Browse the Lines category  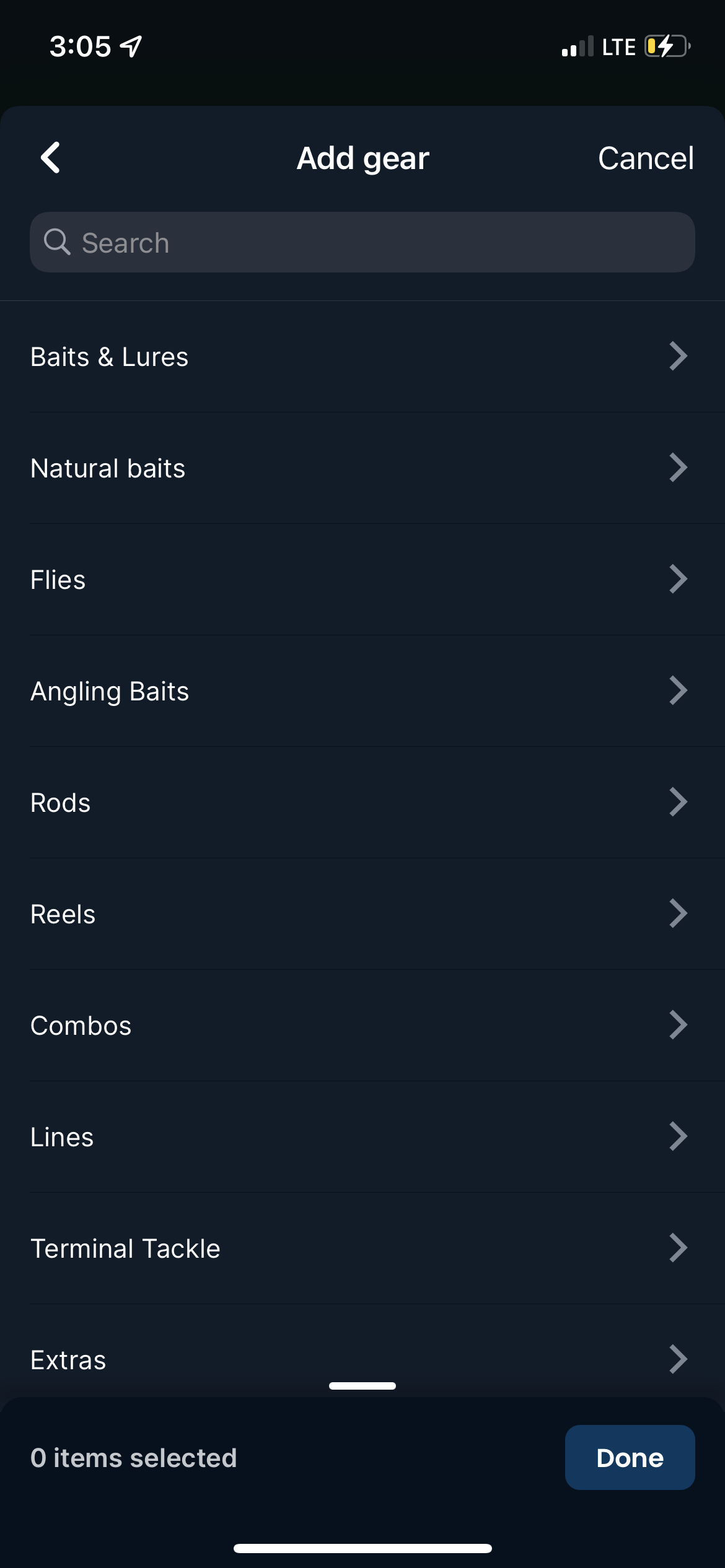tap(362, 1137)
